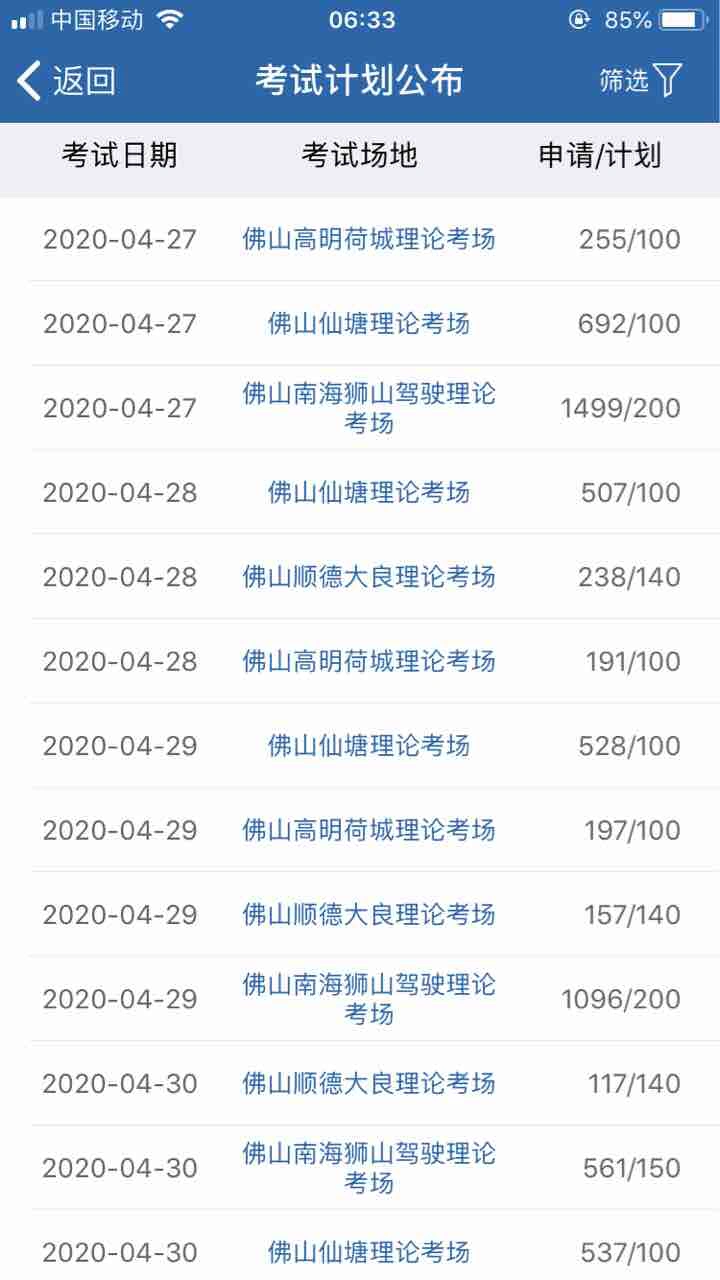Open the 筛选 filter

pos(641,80)
